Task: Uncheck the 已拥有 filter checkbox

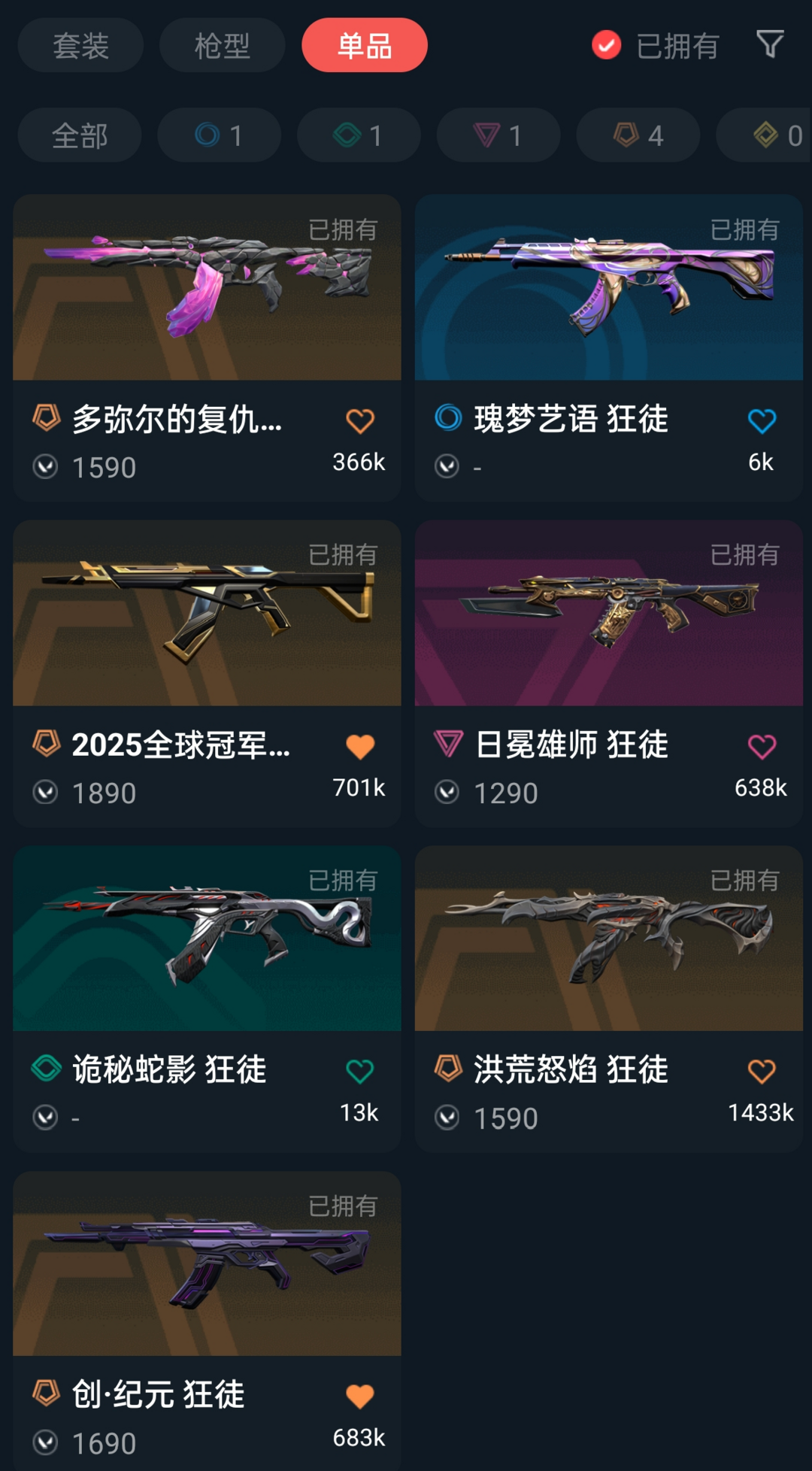Action: 606,45
